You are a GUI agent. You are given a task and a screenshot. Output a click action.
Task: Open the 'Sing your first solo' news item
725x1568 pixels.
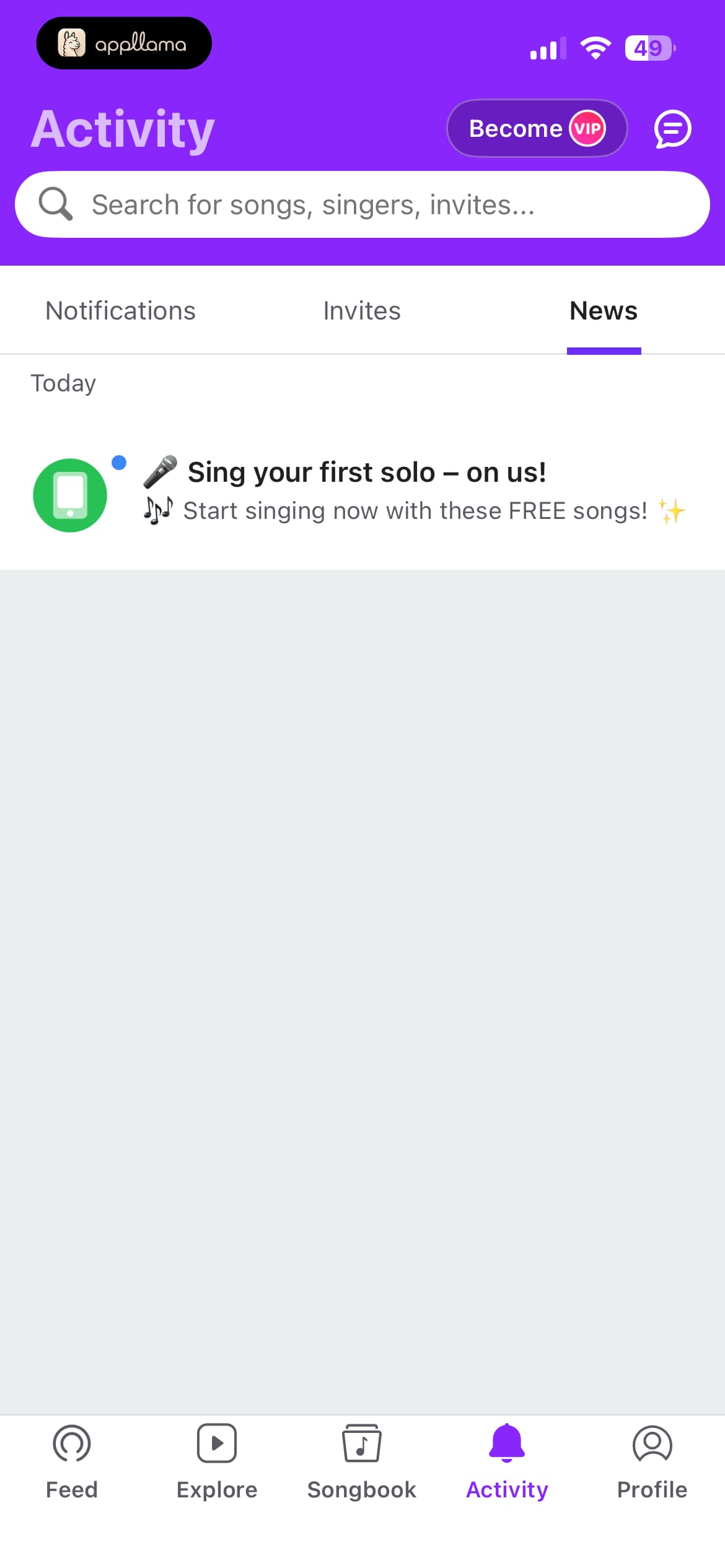362,494
